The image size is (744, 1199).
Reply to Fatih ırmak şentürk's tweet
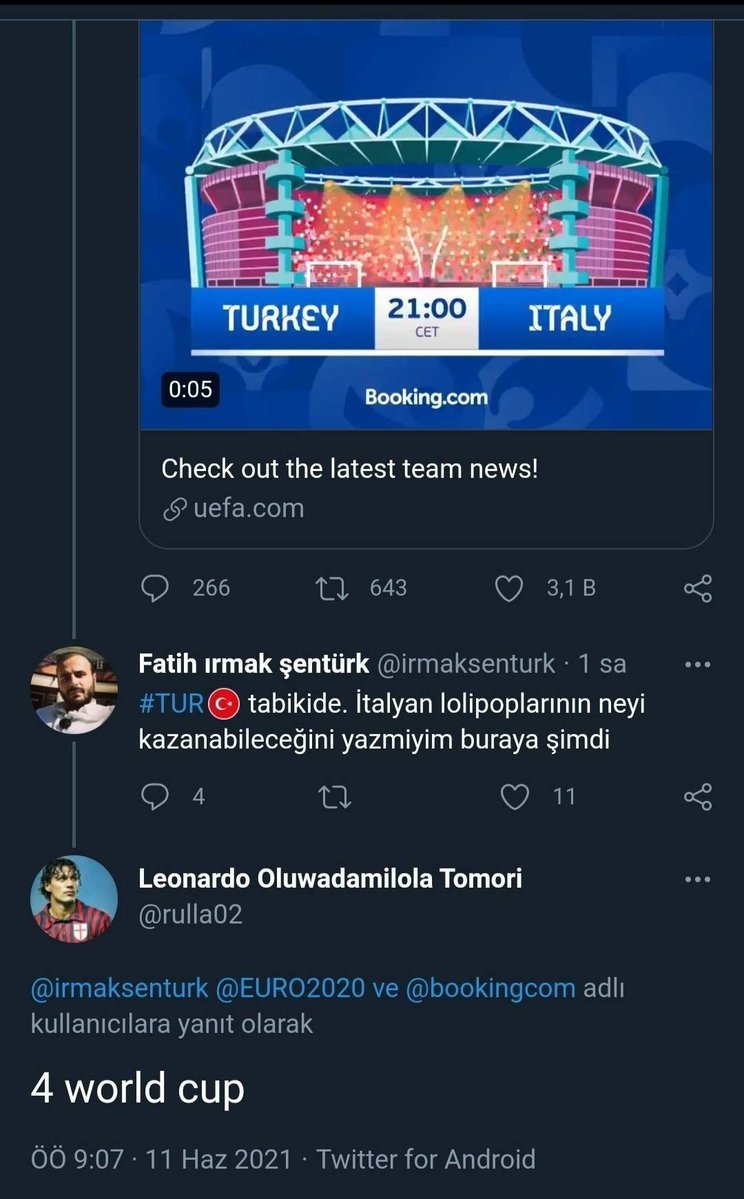[155, 796]
